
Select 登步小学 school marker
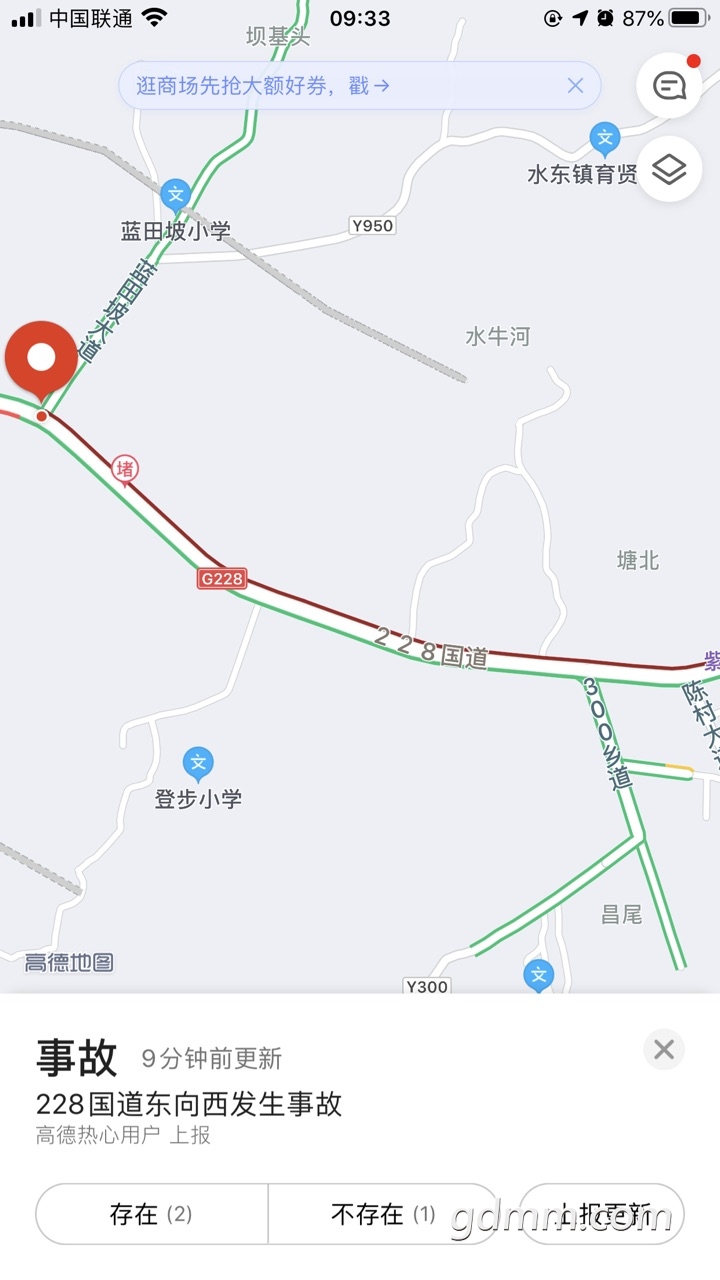[198, 765]
